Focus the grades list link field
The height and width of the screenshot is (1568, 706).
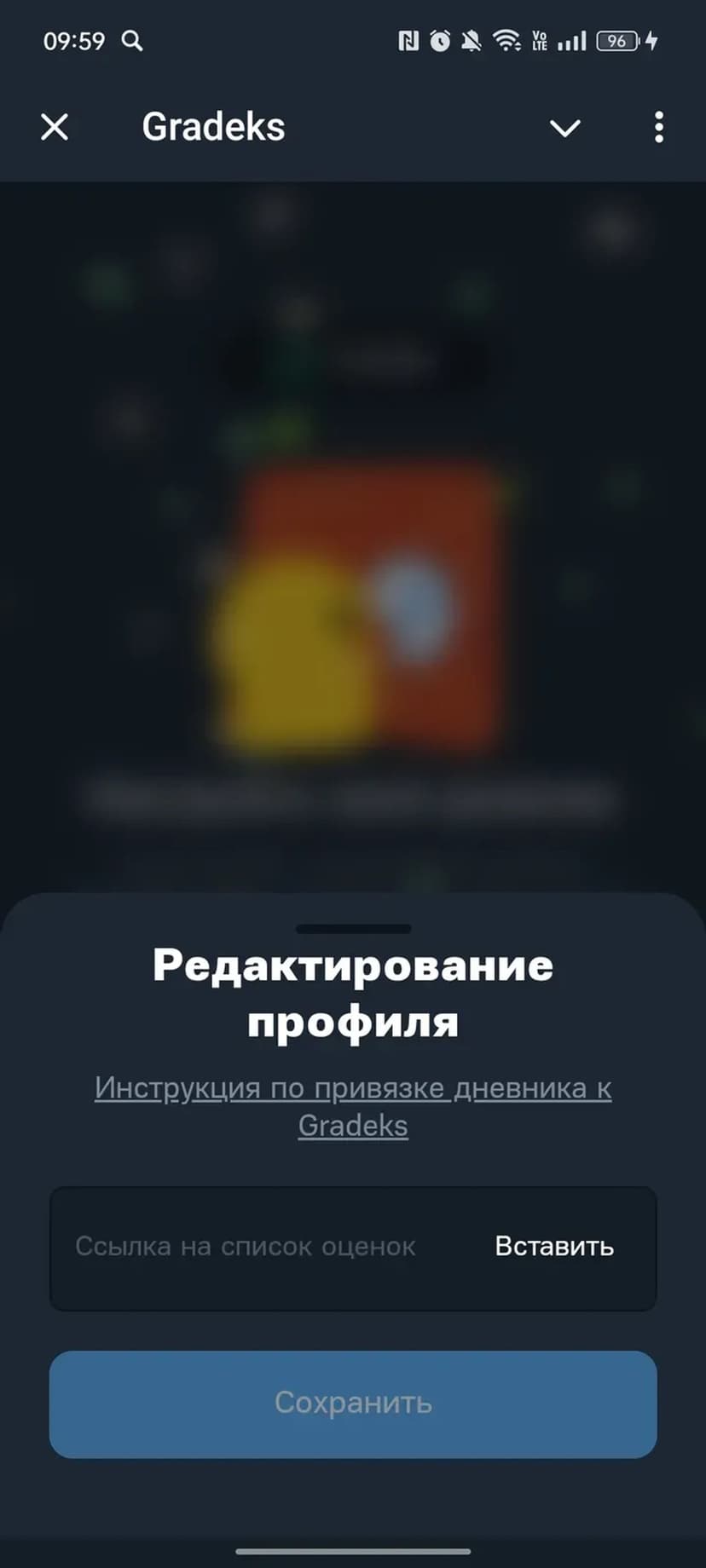256,1247
